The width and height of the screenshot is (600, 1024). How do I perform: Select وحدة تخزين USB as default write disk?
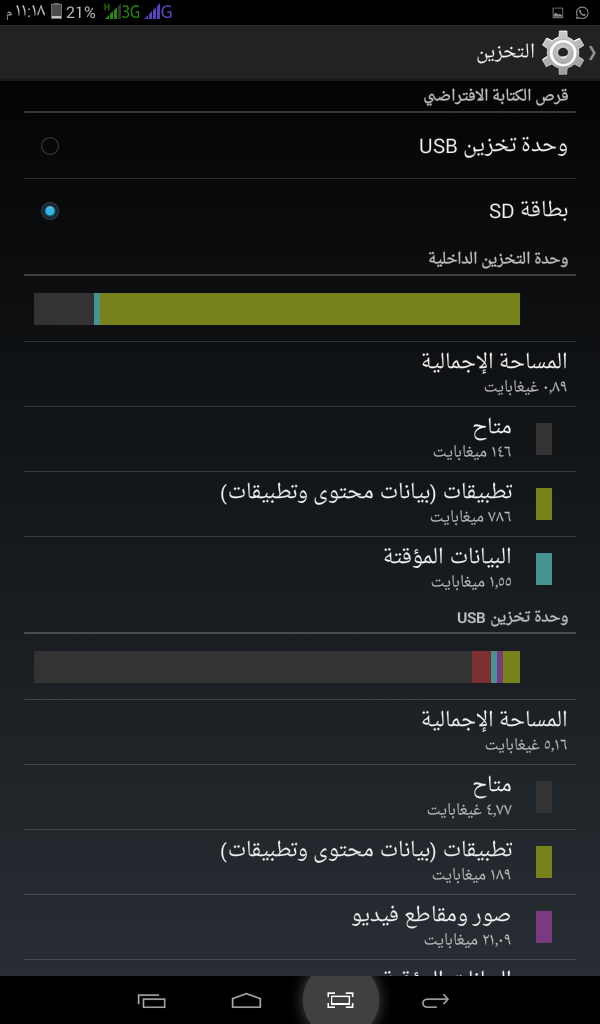click(300, 146)
